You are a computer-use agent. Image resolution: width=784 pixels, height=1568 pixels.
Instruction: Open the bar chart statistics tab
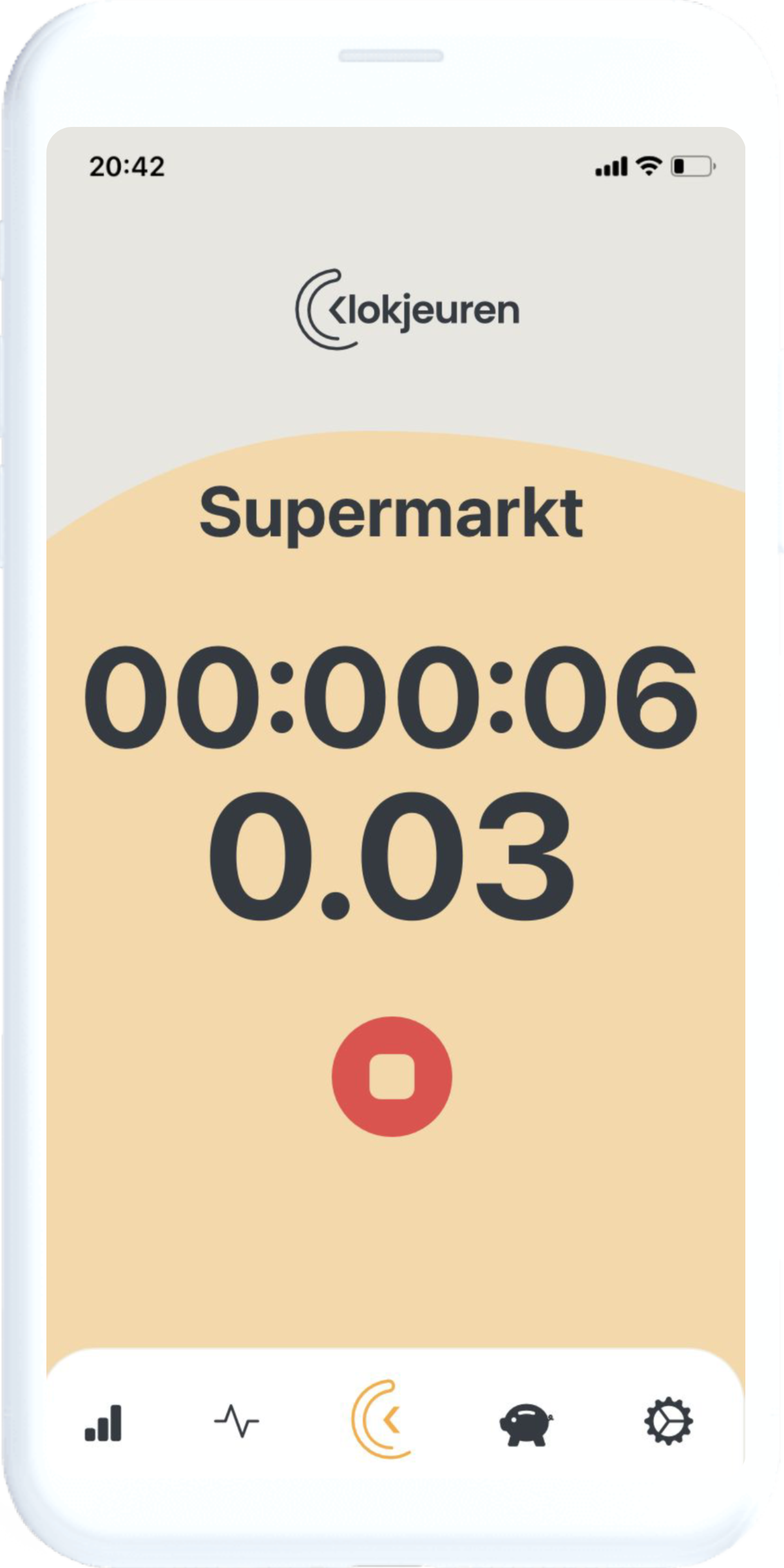pyautogui.click(x=103, y=1422)
